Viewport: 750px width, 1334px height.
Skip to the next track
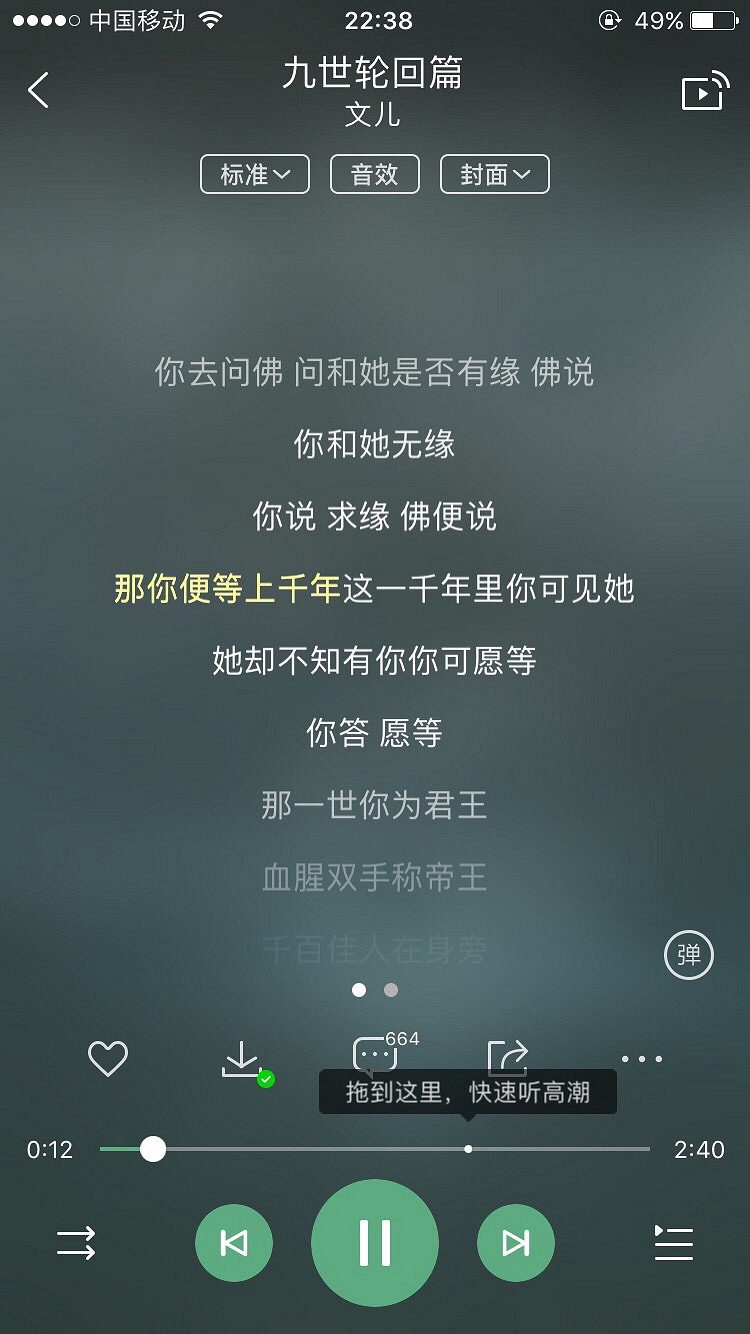click(x=516, y=1243)
